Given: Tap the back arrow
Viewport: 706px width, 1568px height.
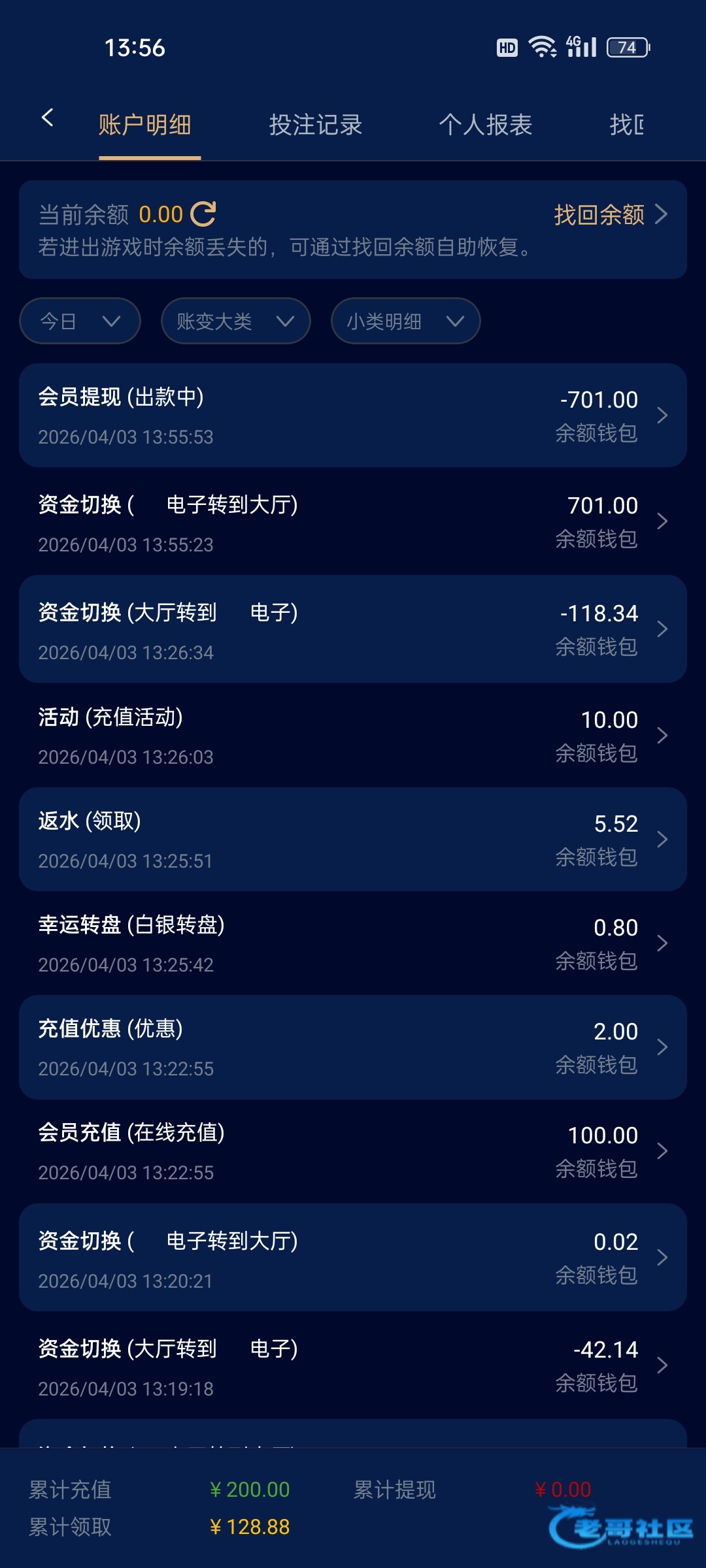Looking at the screenshot, I should click(x=47, y=118).
